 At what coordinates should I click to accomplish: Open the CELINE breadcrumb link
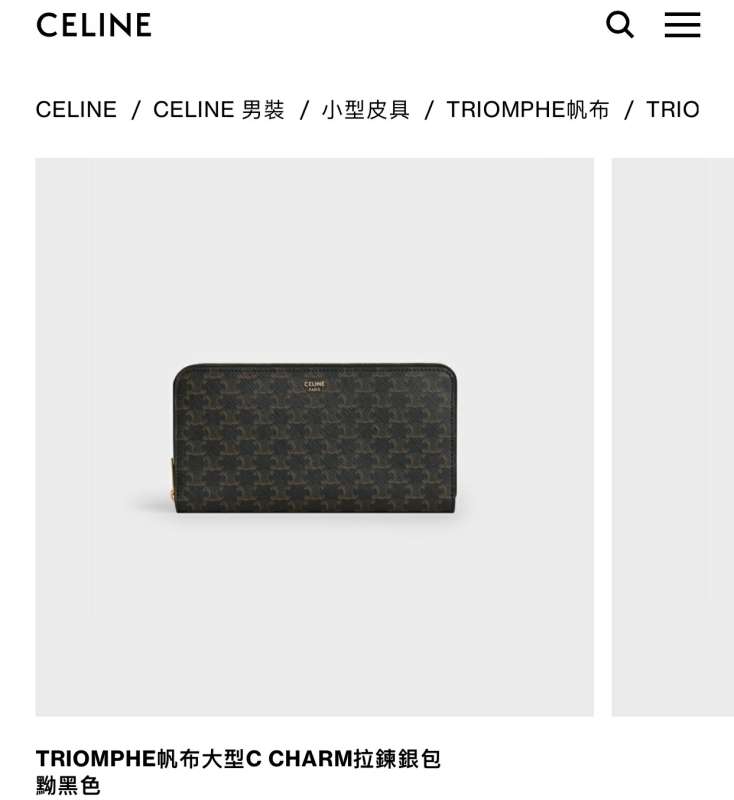tap(76, 110)
